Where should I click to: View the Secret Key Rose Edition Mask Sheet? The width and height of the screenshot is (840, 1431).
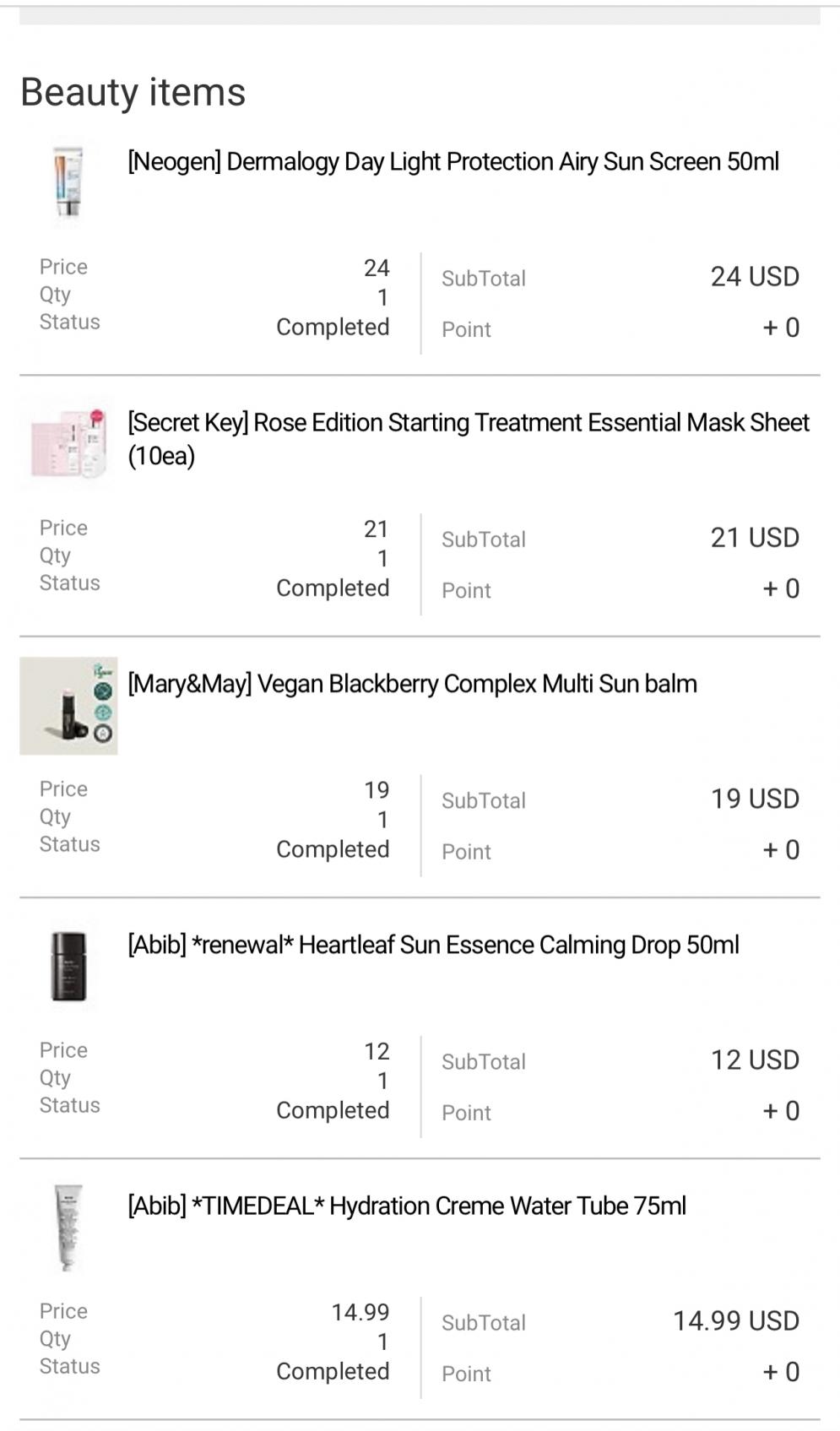pos(468,438)
